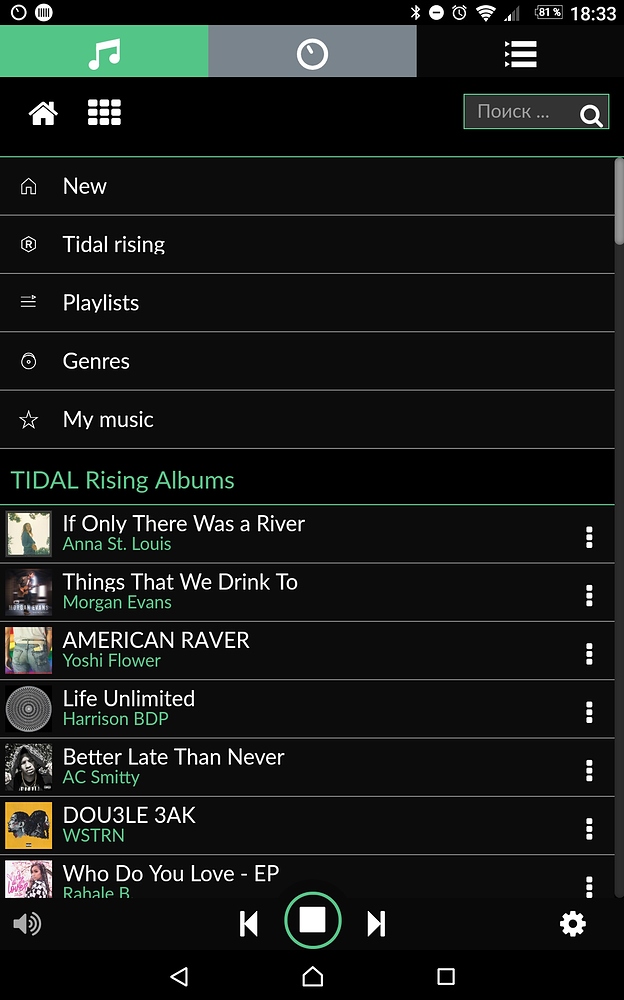Open album If Only There Was a River
Screen dimensions: 624x1000
coord(287,534)
